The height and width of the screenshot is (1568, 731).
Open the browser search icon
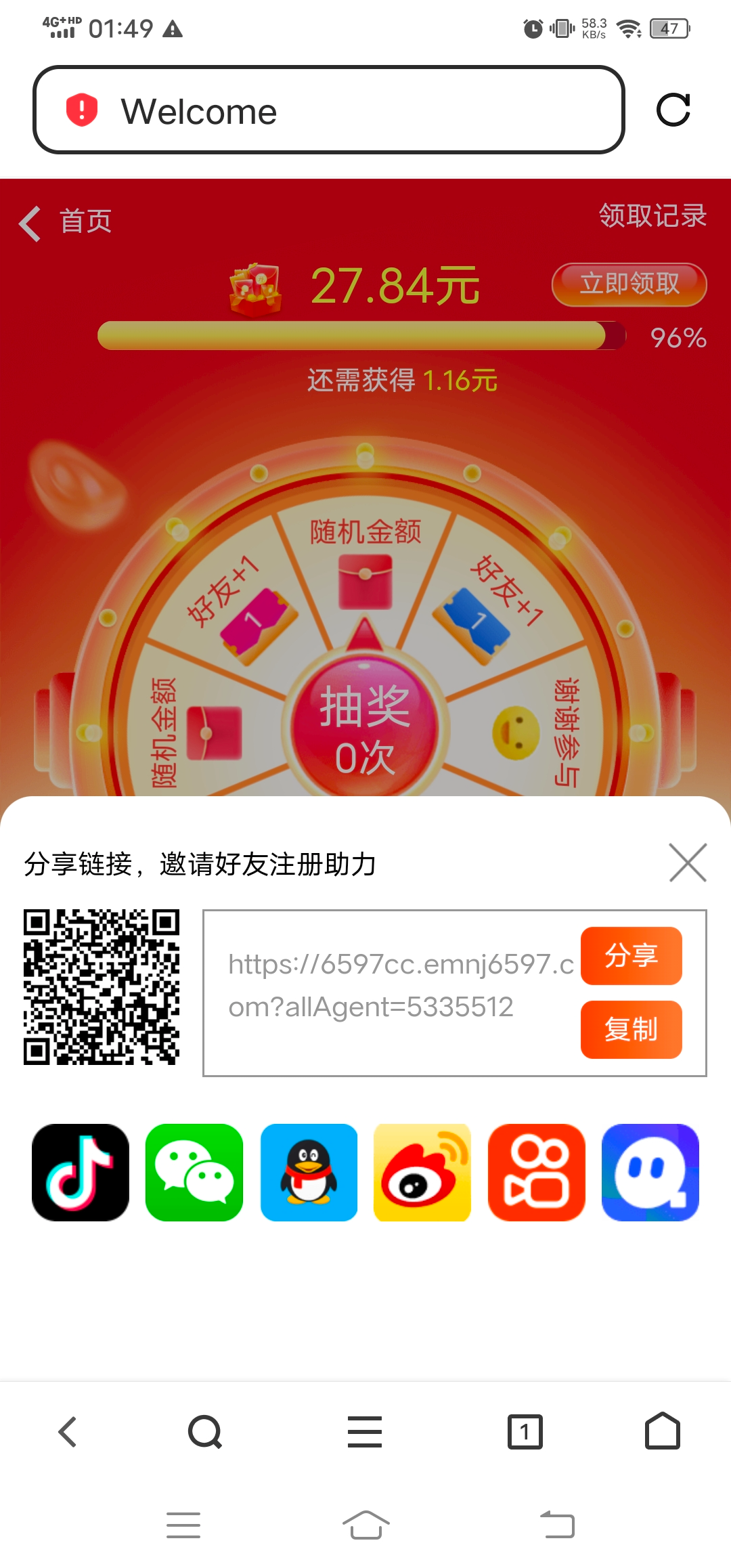(x=203, y=1432)
